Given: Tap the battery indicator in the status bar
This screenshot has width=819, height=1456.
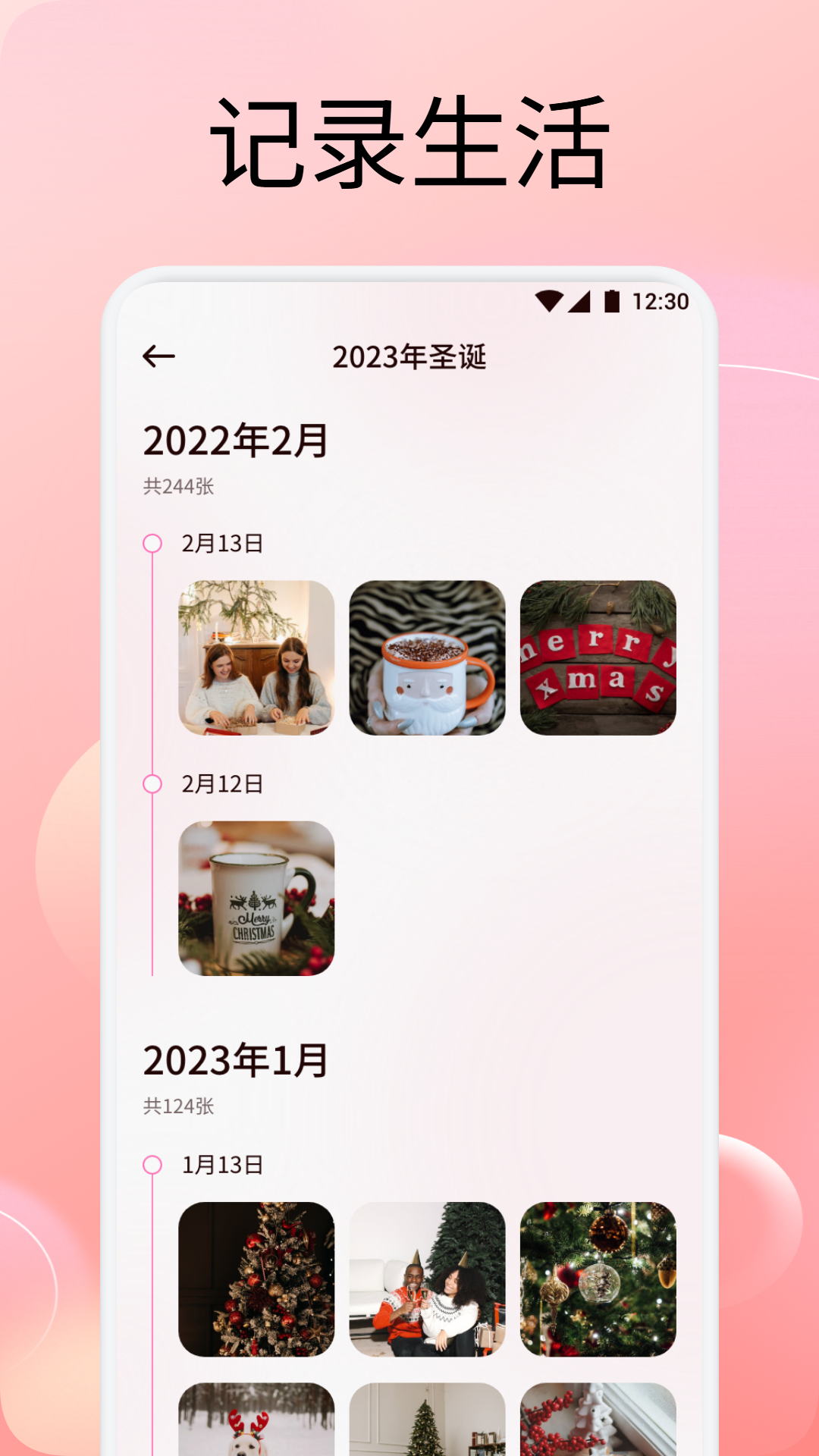Looking at the screenshot, I should 611,300.
